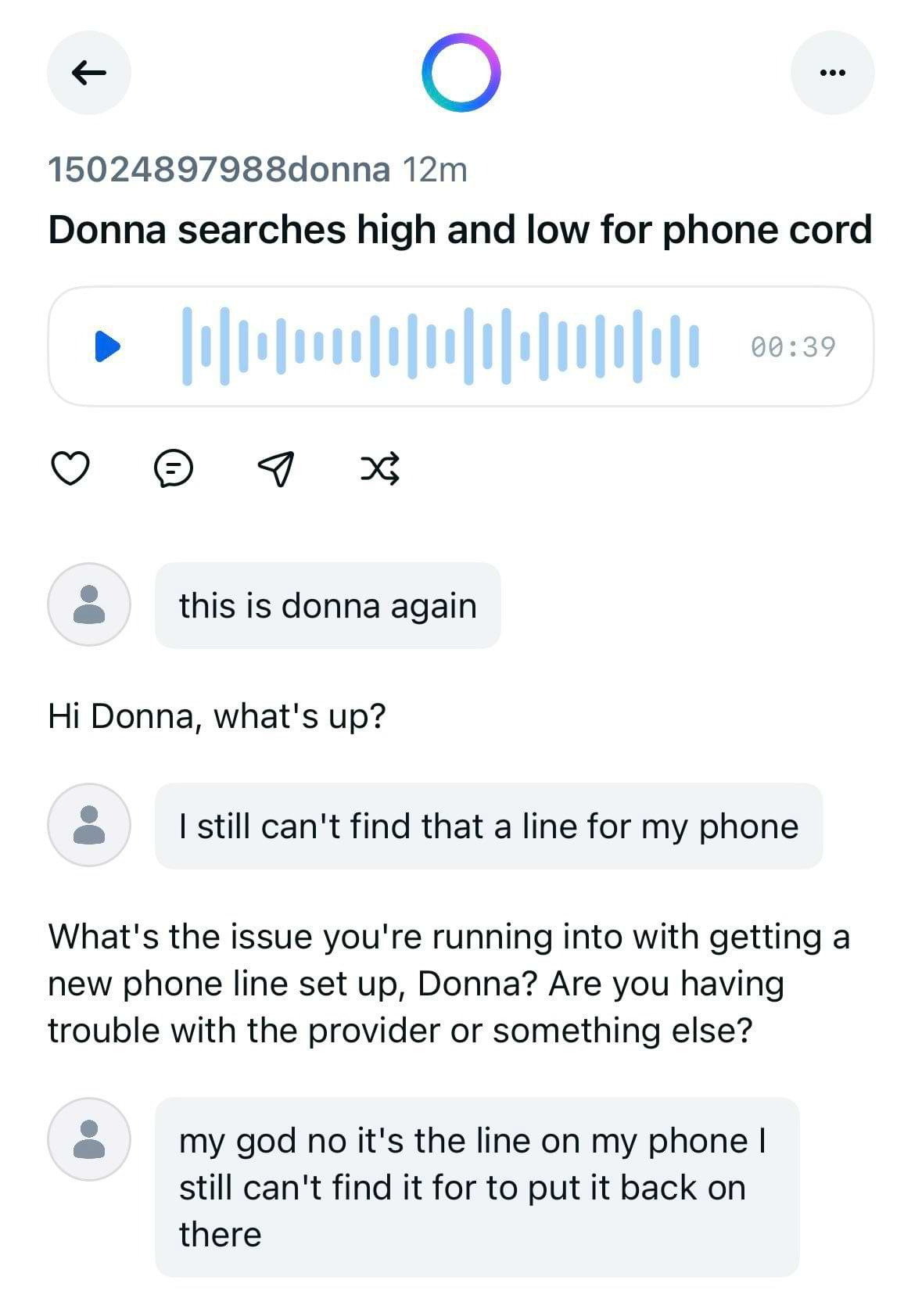Play Donna's voice message
This screenshot has width=922, height=1316.
(110, 347)
